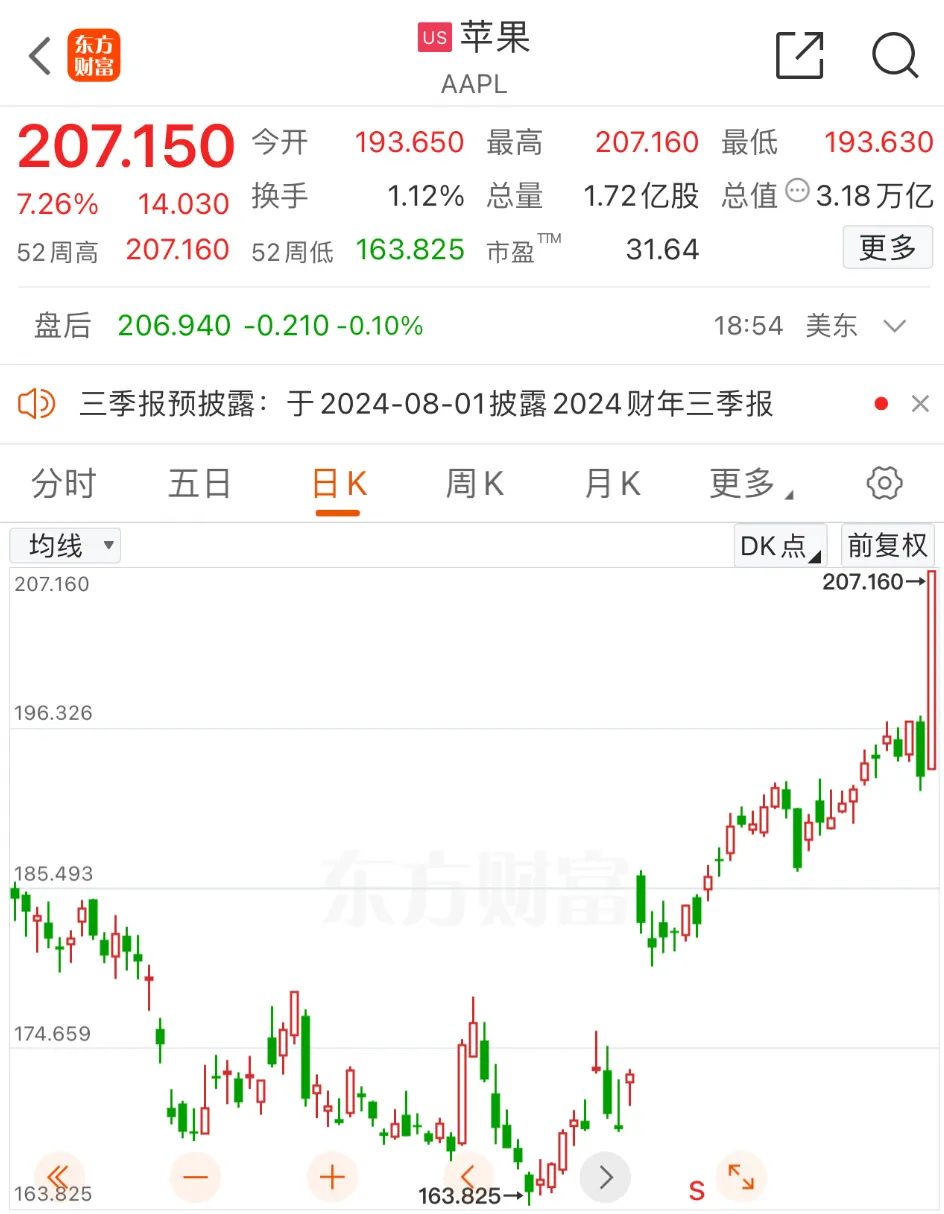Click the search magnifier icon
Screen dimensions: 944x1214
pyautogui.click(x=895, y=56)
